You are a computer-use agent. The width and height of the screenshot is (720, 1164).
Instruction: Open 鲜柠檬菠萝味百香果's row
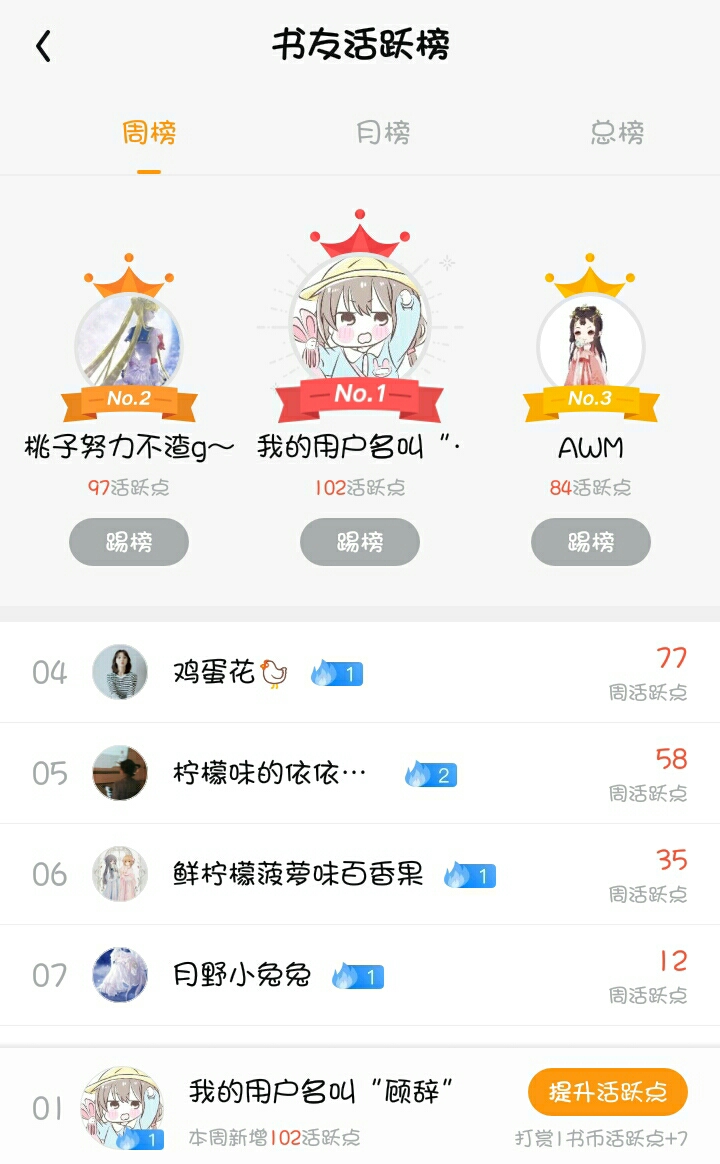click(360, 874)
